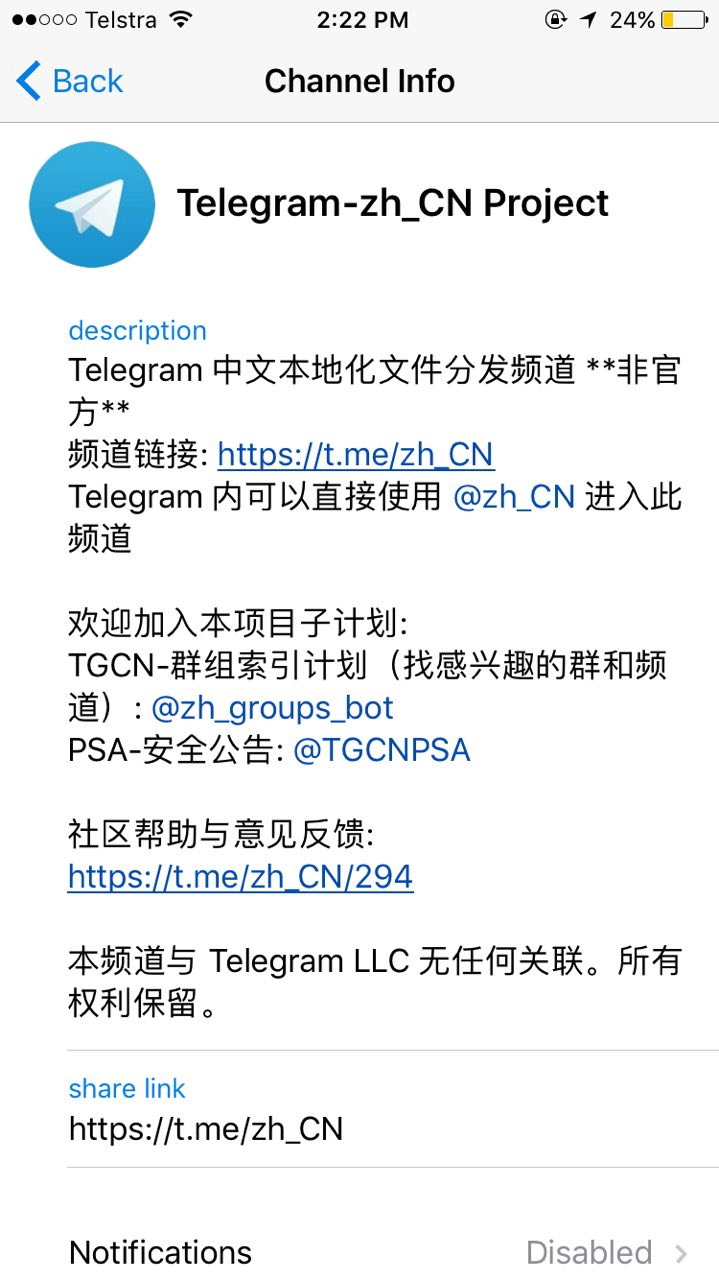Image resolution: width=719 pixels, height=1280 pixels.
Task: Open the https://t.me/zh_CN link in description
Action: [355, 455]
